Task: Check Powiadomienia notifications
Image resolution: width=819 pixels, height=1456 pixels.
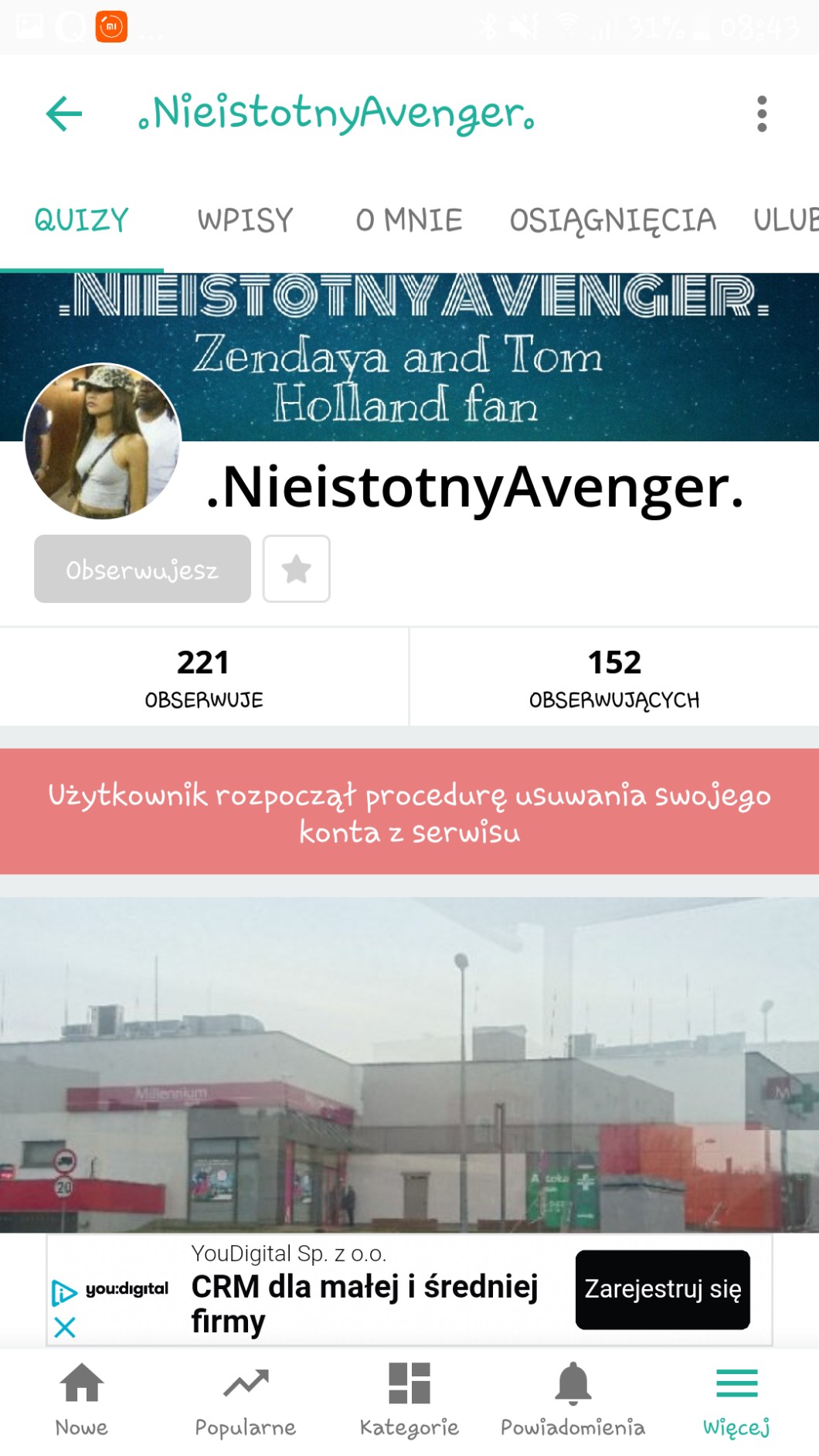Action: (x=573, y=1399)
